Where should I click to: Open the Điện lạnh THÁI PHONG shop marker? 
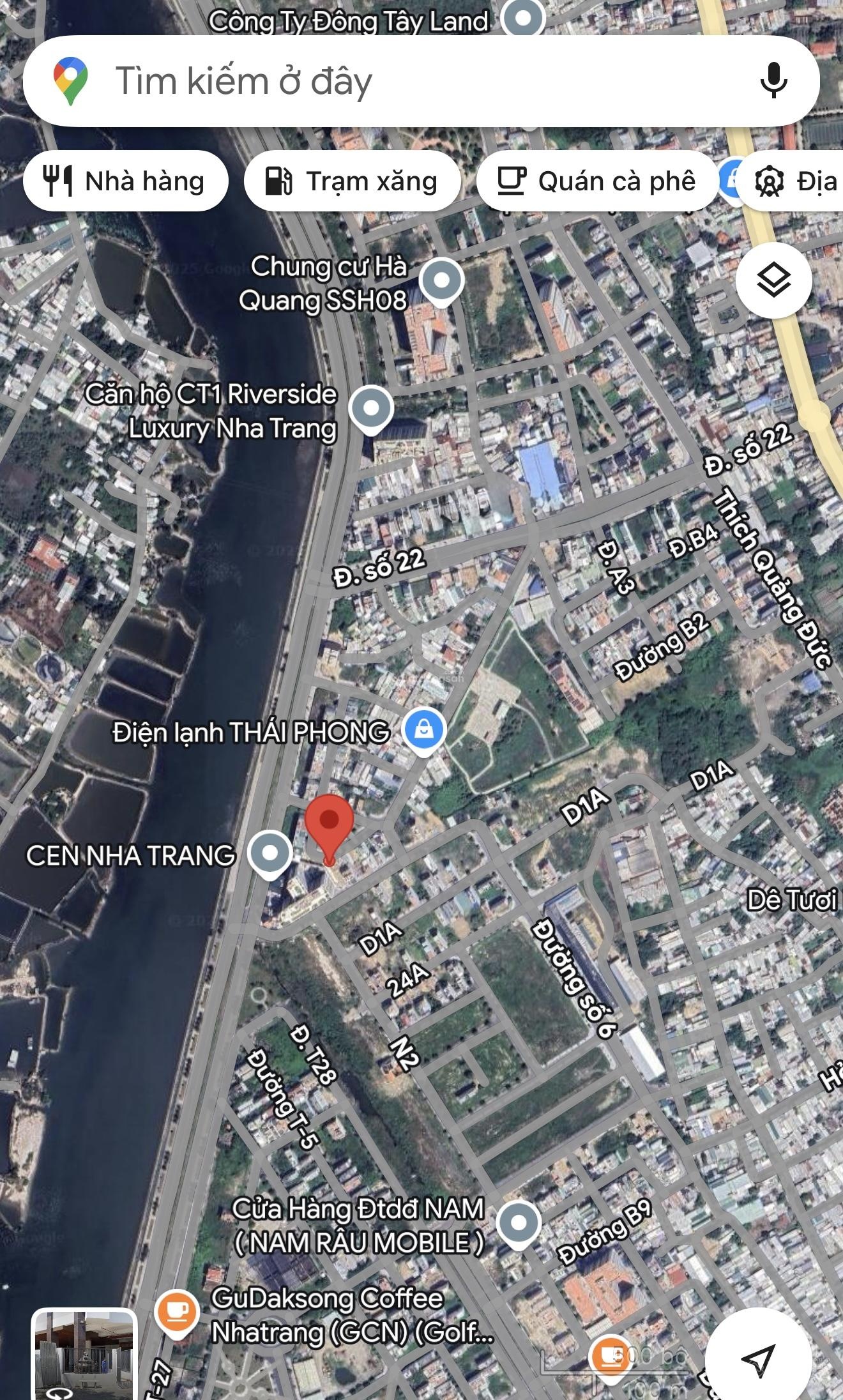tap(424, 730)
